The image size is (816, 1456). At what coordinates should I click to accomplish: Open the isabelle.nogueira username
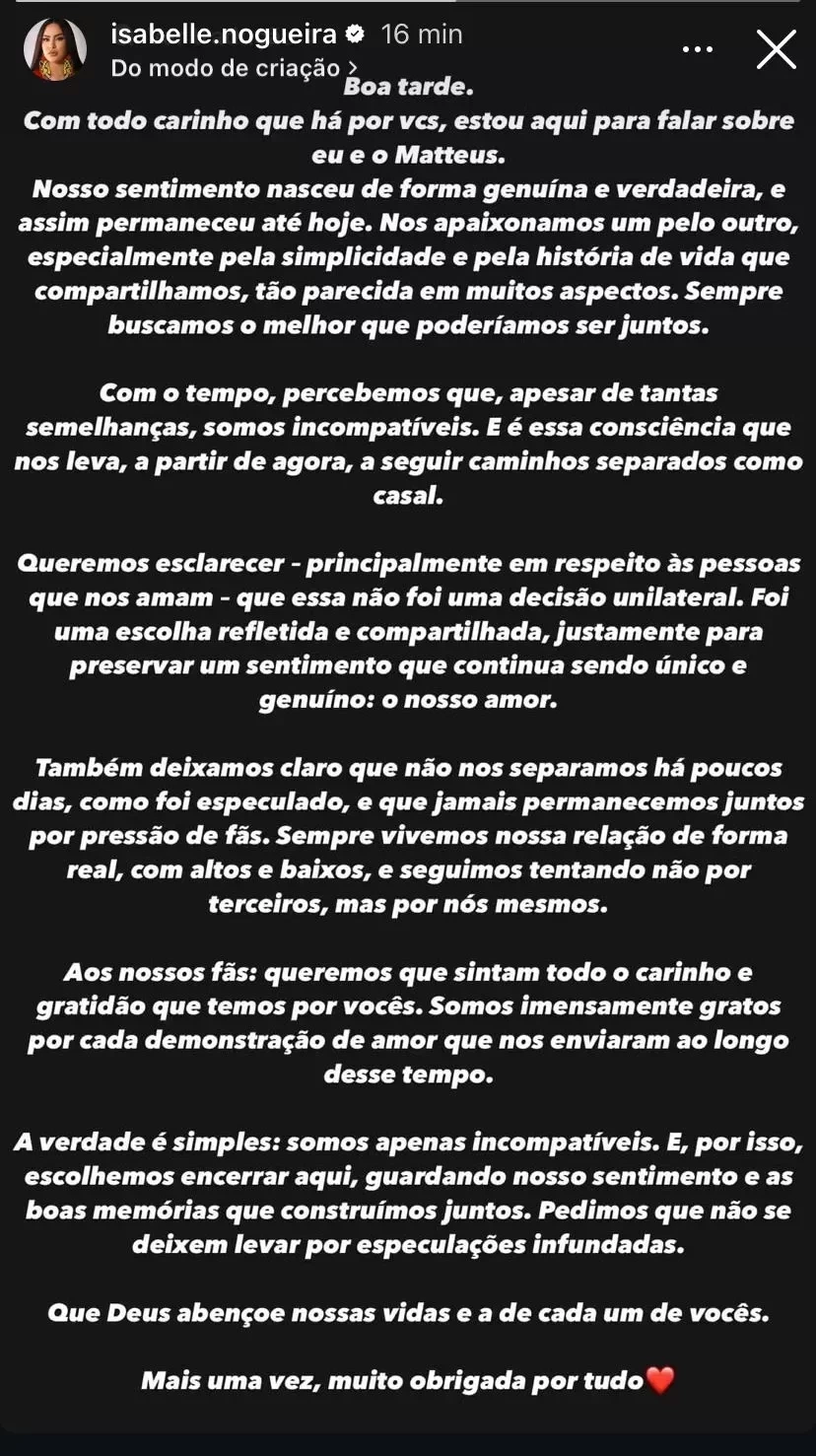[224, 35]
